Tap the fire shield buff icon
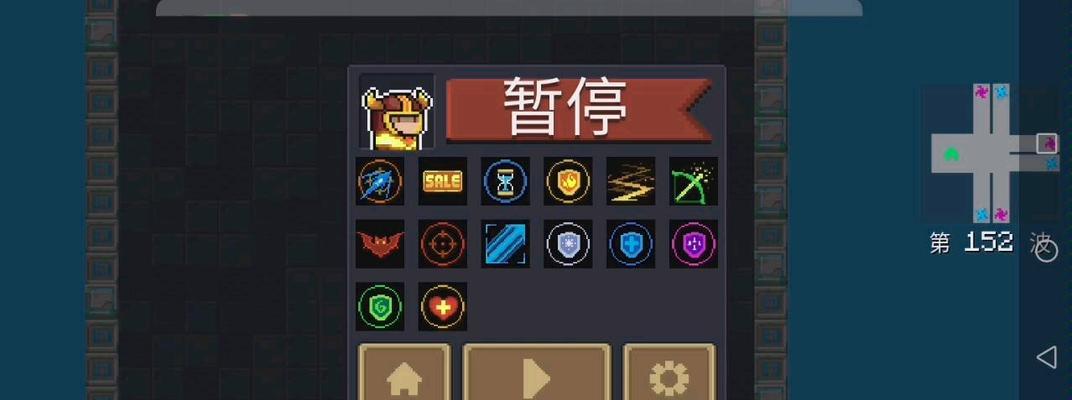 (568, 181)
